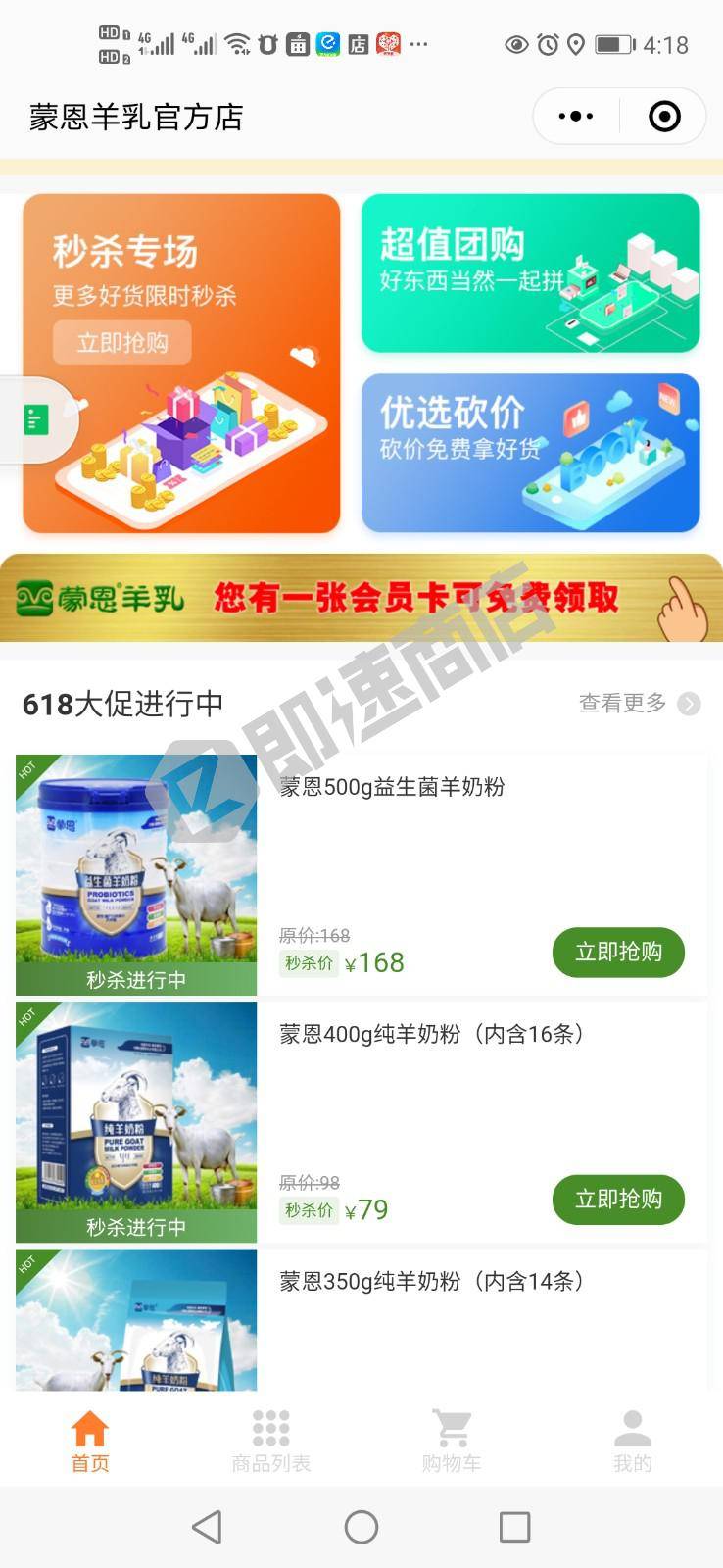
Task: Tap 查看更多 in the 618大促 section
Action: click(639, 704)
